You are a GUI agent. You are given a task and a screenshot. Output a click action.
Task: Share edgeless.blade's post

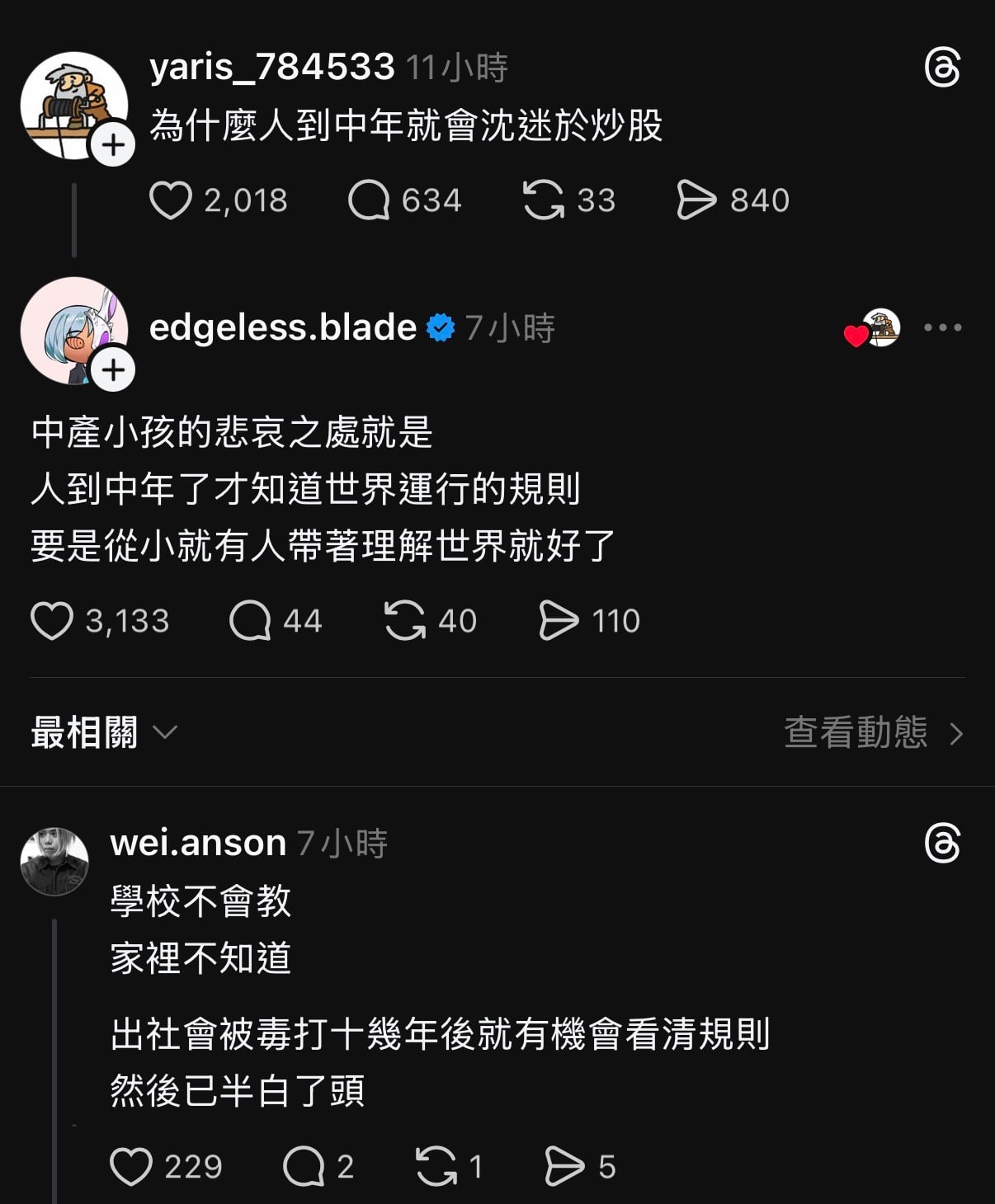559,621
